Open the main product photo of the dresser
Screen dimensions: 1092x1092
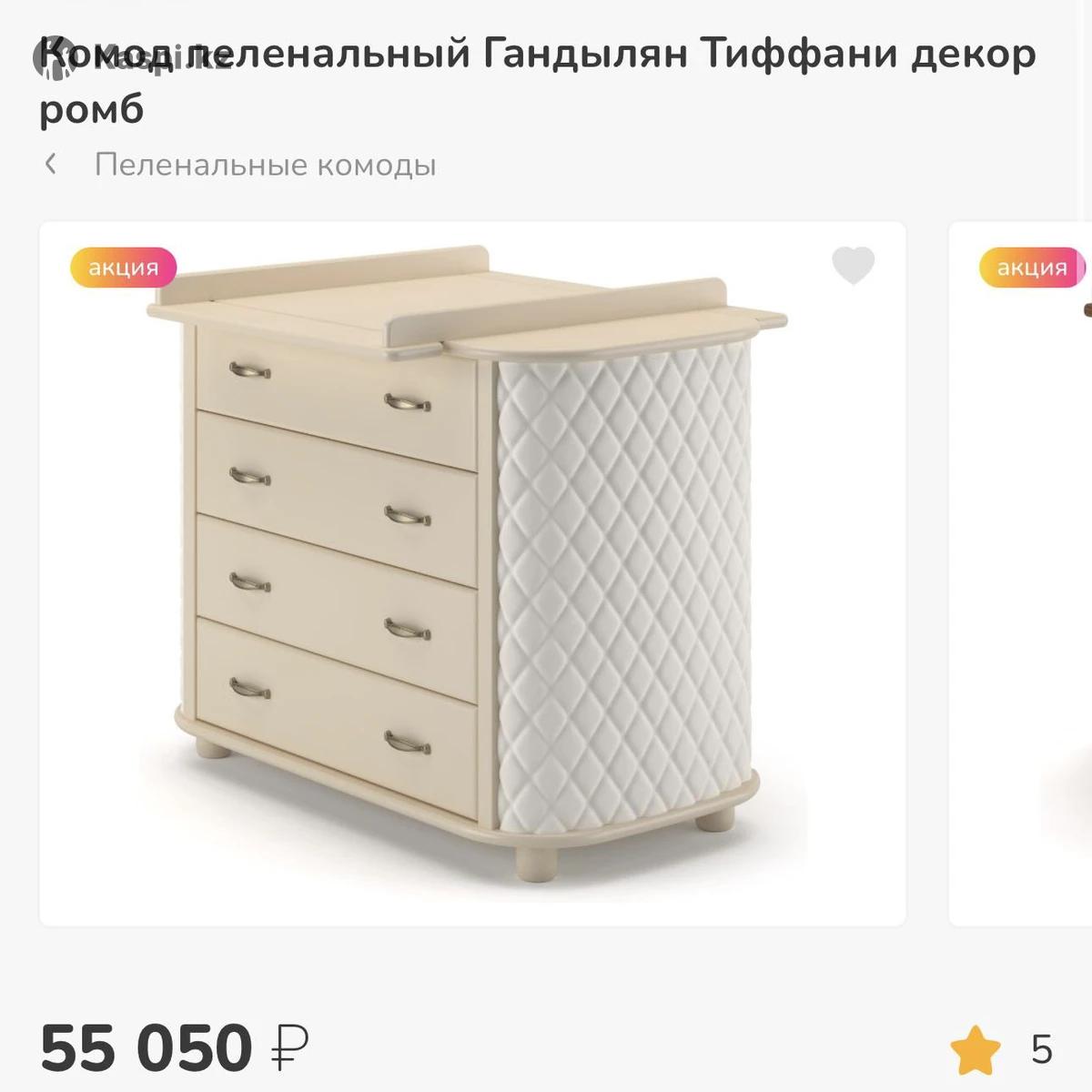[x=471, y=573]
